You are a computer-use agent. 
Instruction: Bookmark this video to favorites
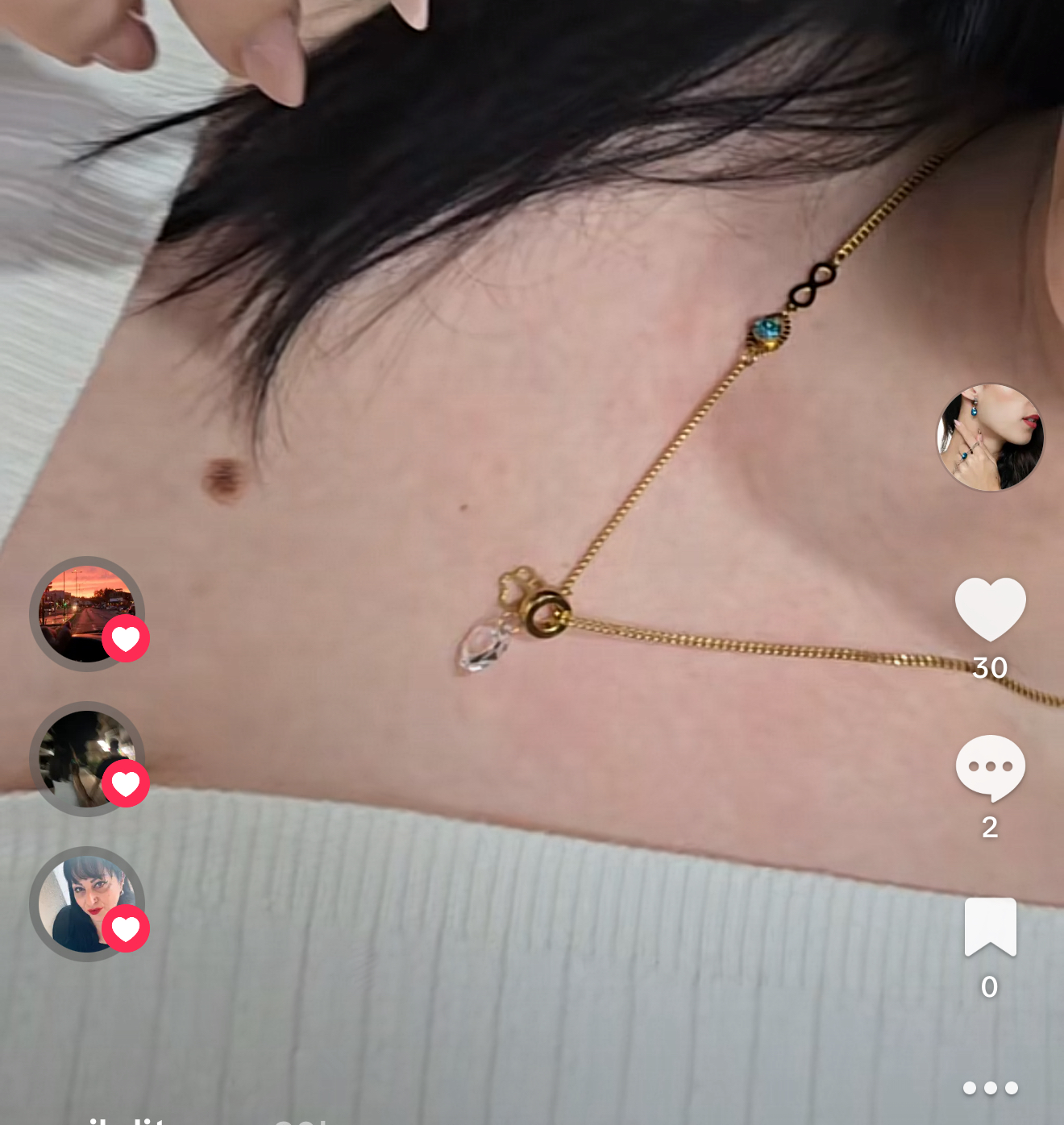(990, 926)
